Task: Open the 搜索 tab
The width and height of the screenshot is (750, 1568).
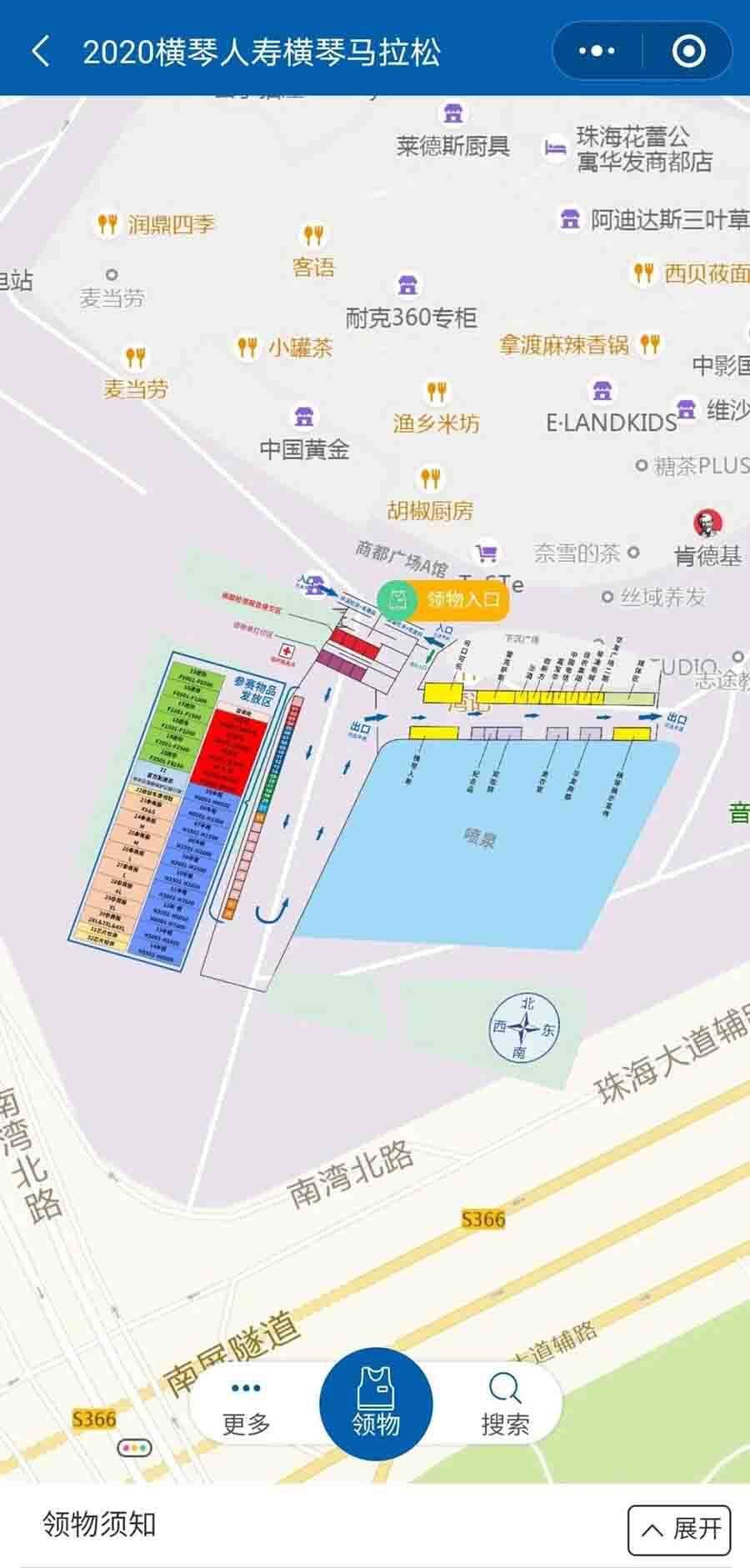Action: click(505, 1406)
